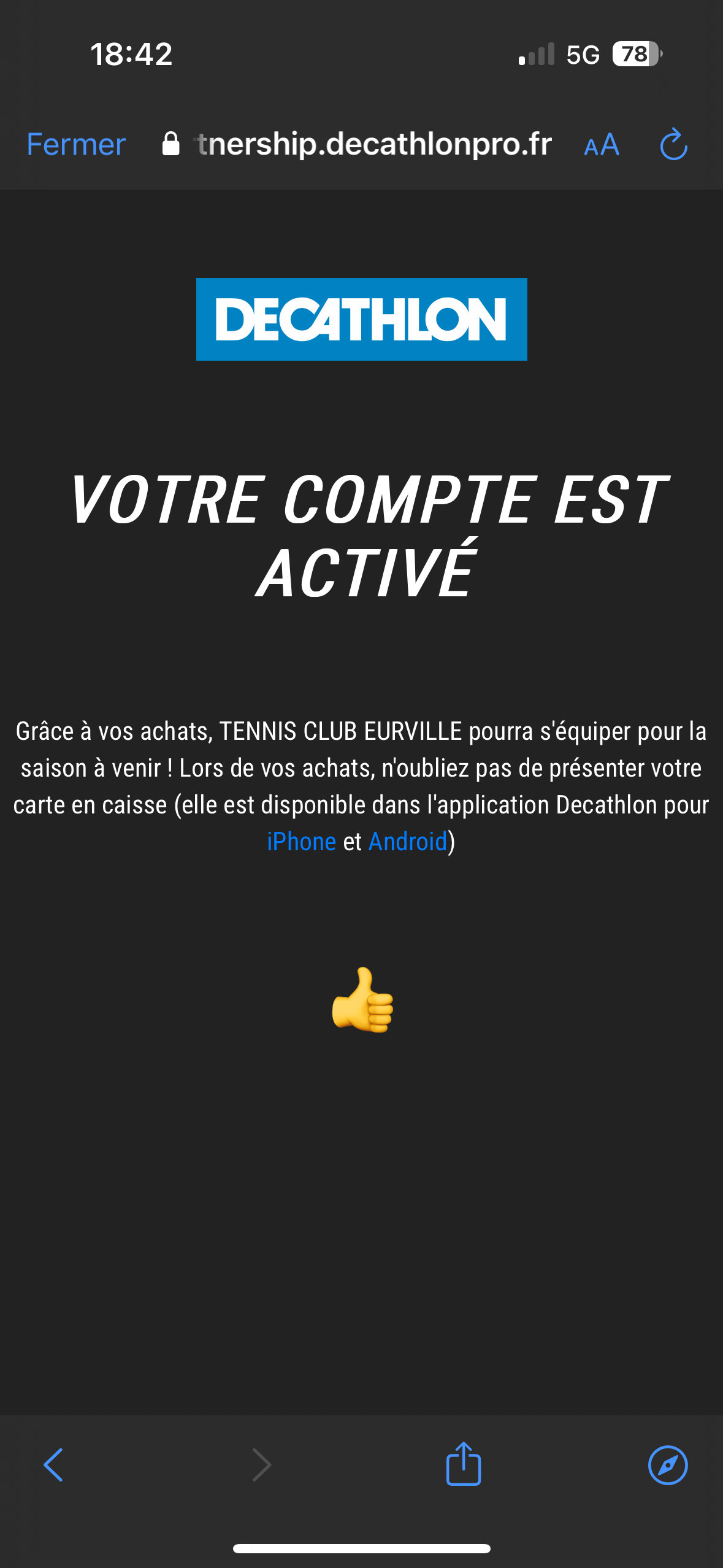Open the AA text size menu

pos(602,145)
